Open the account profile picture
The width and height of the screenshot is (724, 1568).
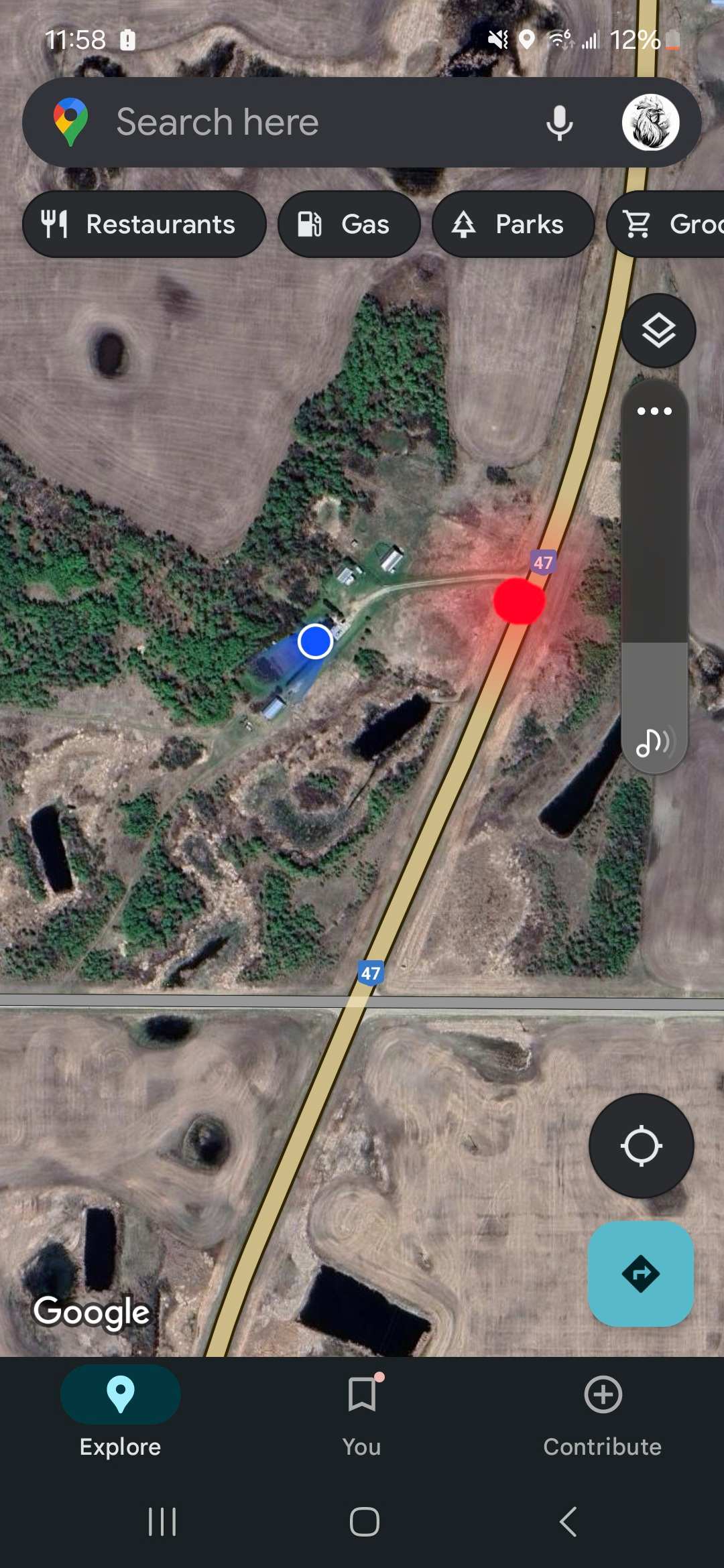[650, 123]
